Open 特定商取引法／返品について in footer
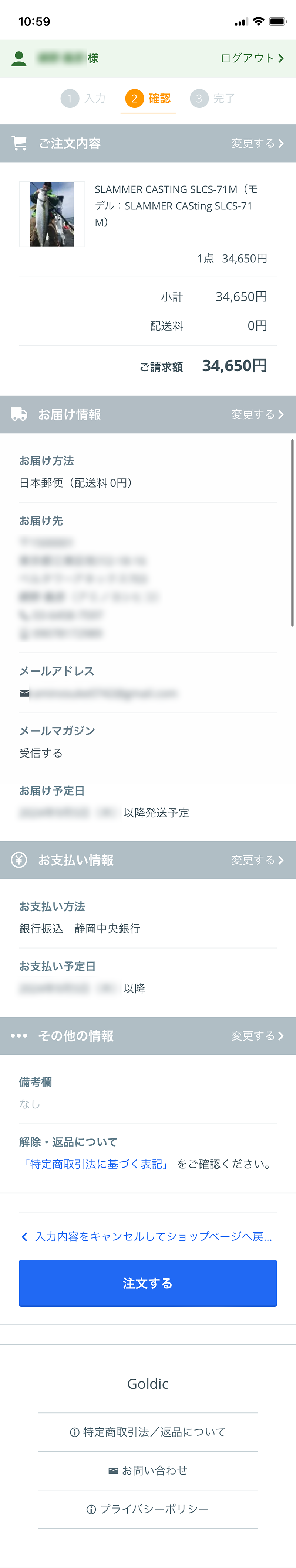Screen dimensions: 296x1568 [x=148, y=1432]
